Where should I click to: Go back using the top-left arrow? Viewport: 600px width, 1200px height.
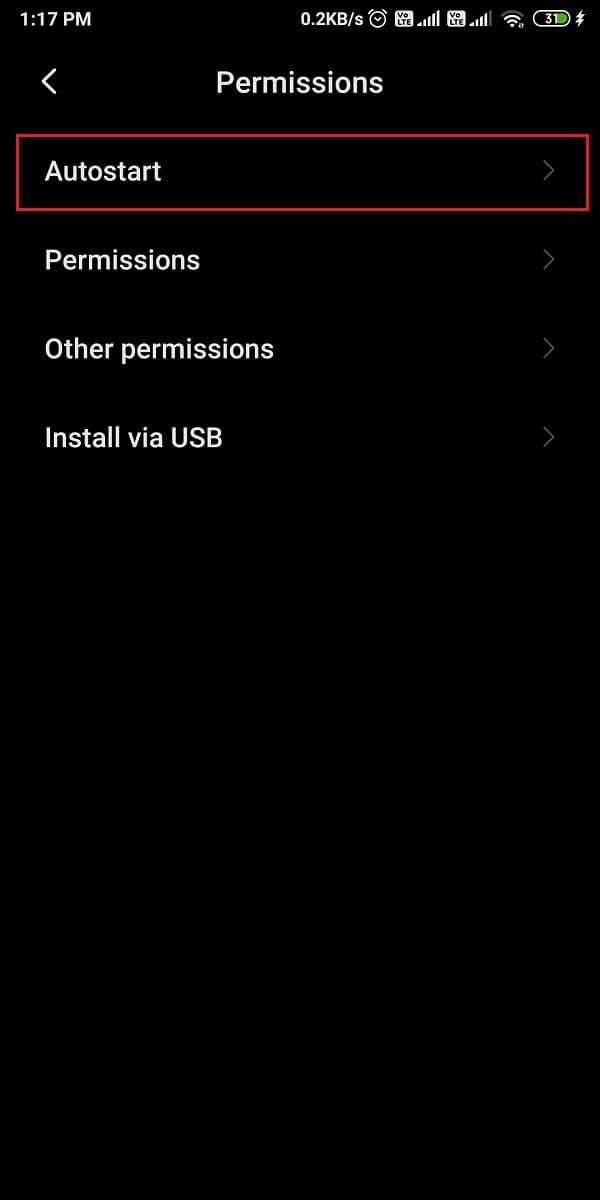point(49,82)
